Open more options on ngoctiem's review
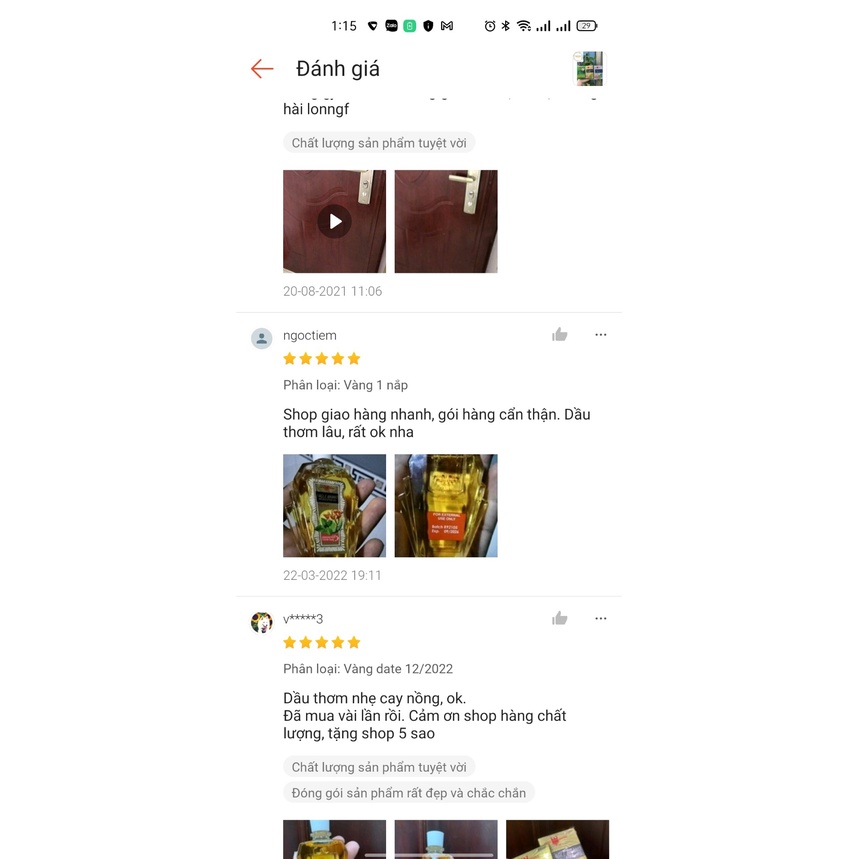The image size is (859, 859). [601, 335]
